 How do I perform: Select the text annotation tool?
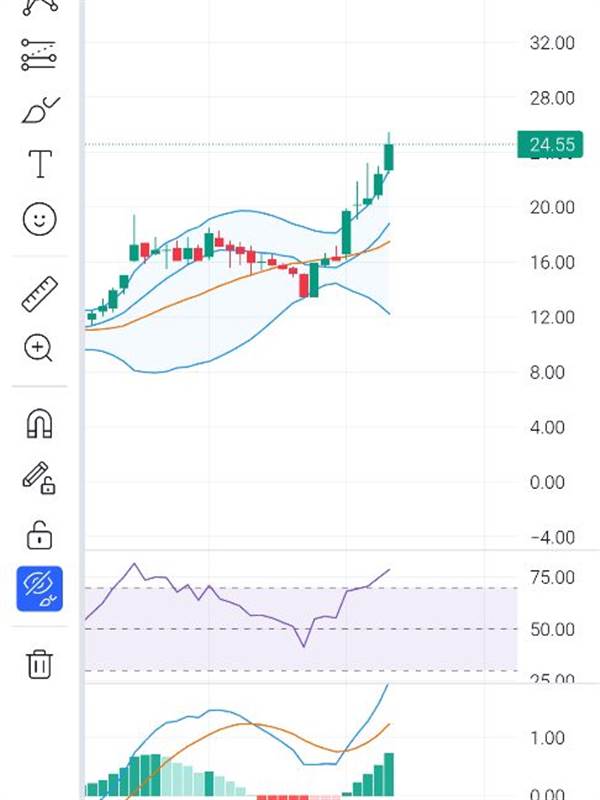pyautogui.click(x=39, y=164)
